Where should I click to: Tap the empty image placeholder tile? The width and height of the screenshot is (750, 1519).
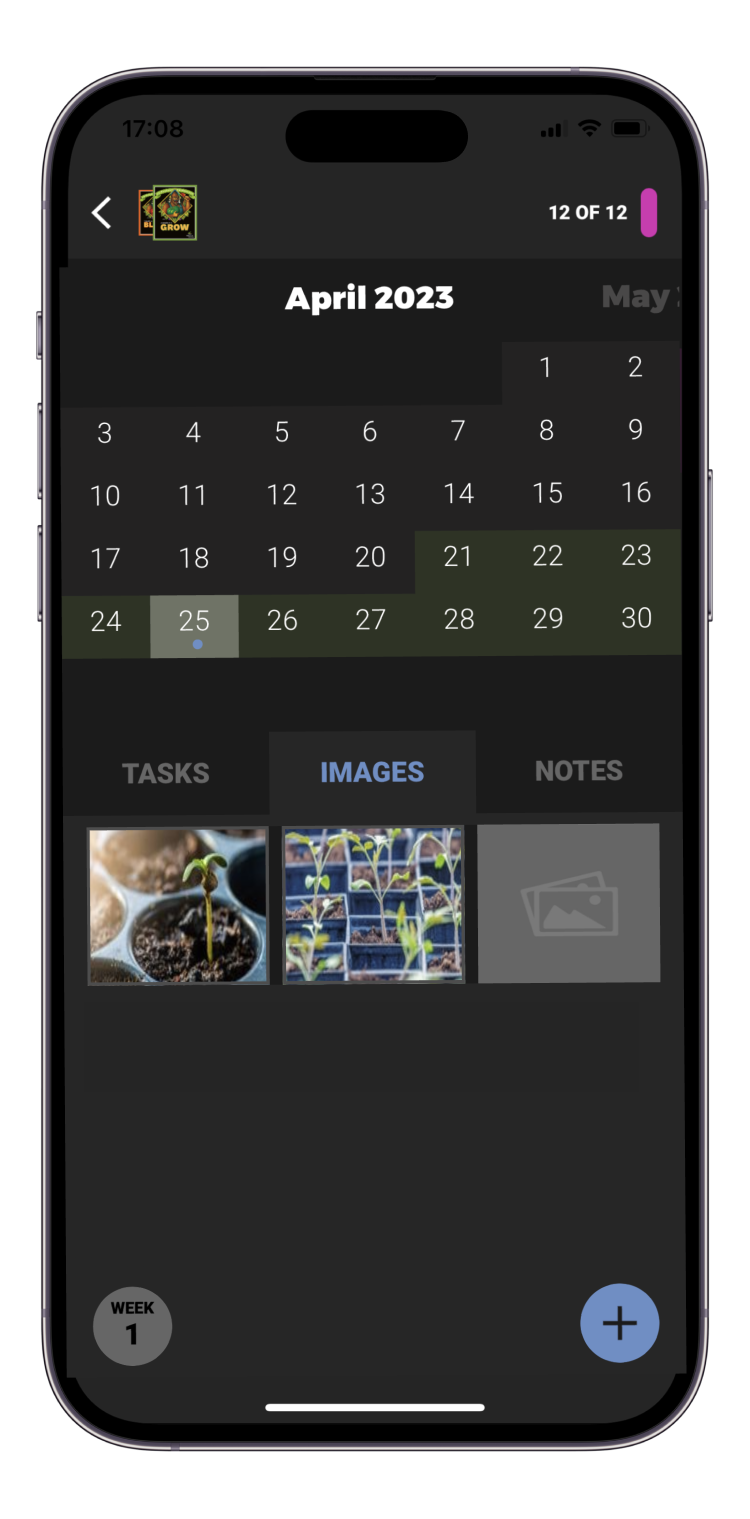coord(568,903)
